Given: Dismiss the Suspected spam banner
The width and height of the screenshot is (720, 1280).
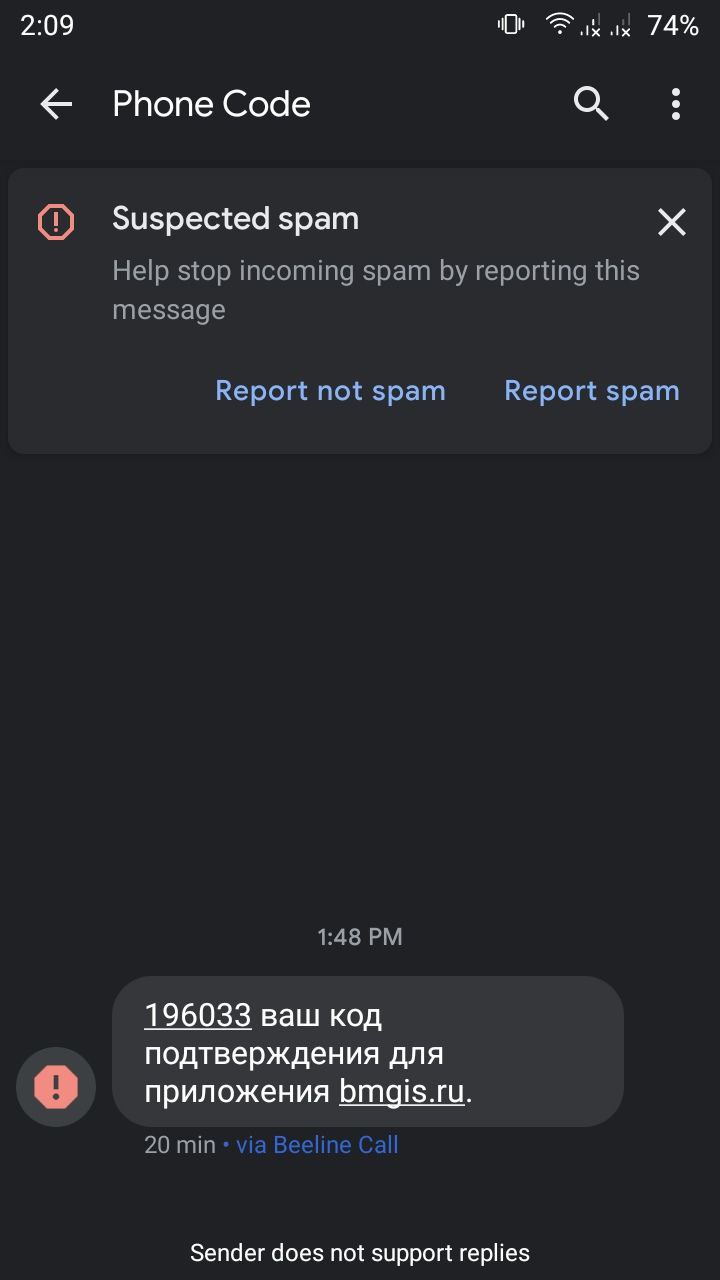Looking at the screenshot, I should point(671,222).
